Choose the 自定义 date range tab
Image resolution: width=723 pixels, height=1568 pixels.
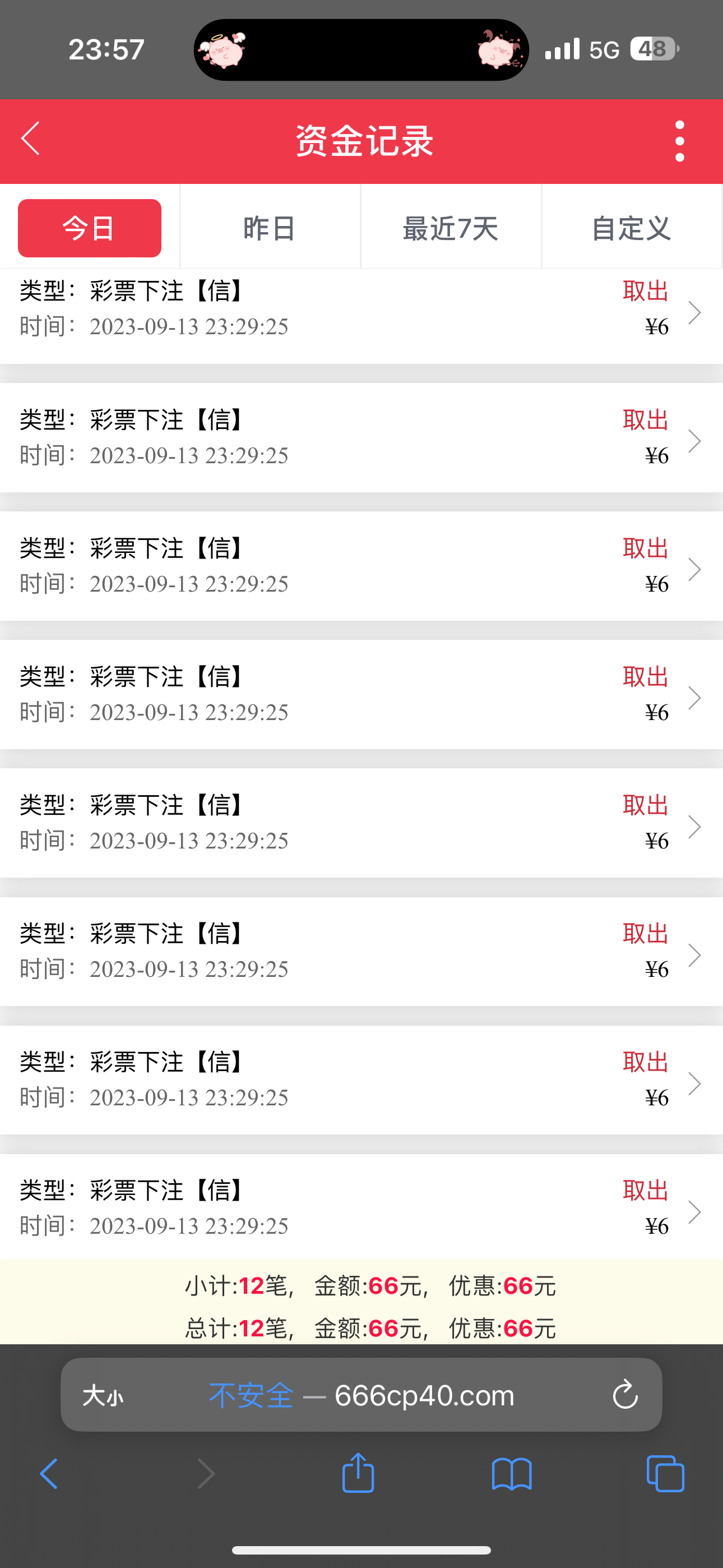point(631,228)
